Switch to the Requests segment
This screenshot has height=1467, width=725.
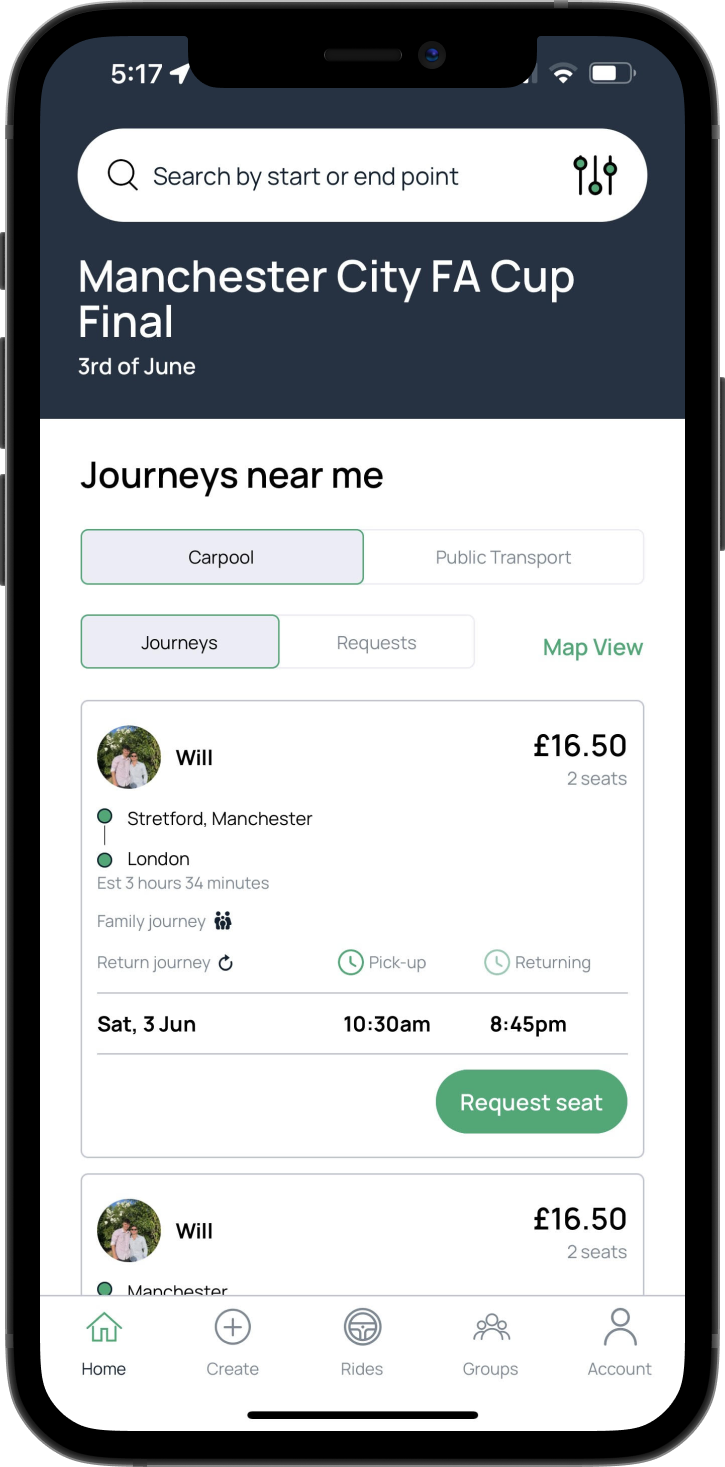tap(376, 642)
